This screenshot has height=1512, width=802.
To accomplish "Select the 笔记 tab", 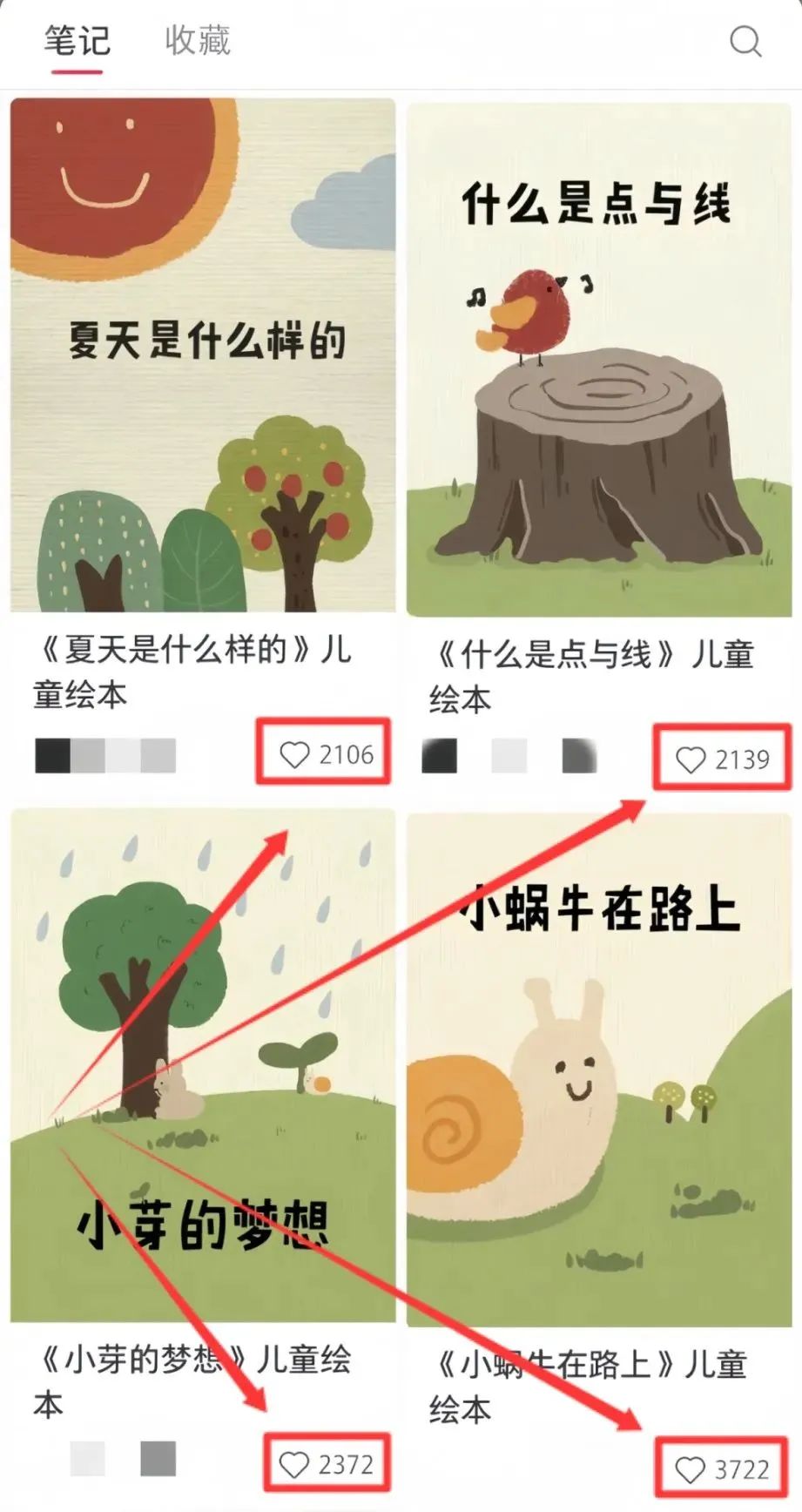I will click(x=77, y=41).
